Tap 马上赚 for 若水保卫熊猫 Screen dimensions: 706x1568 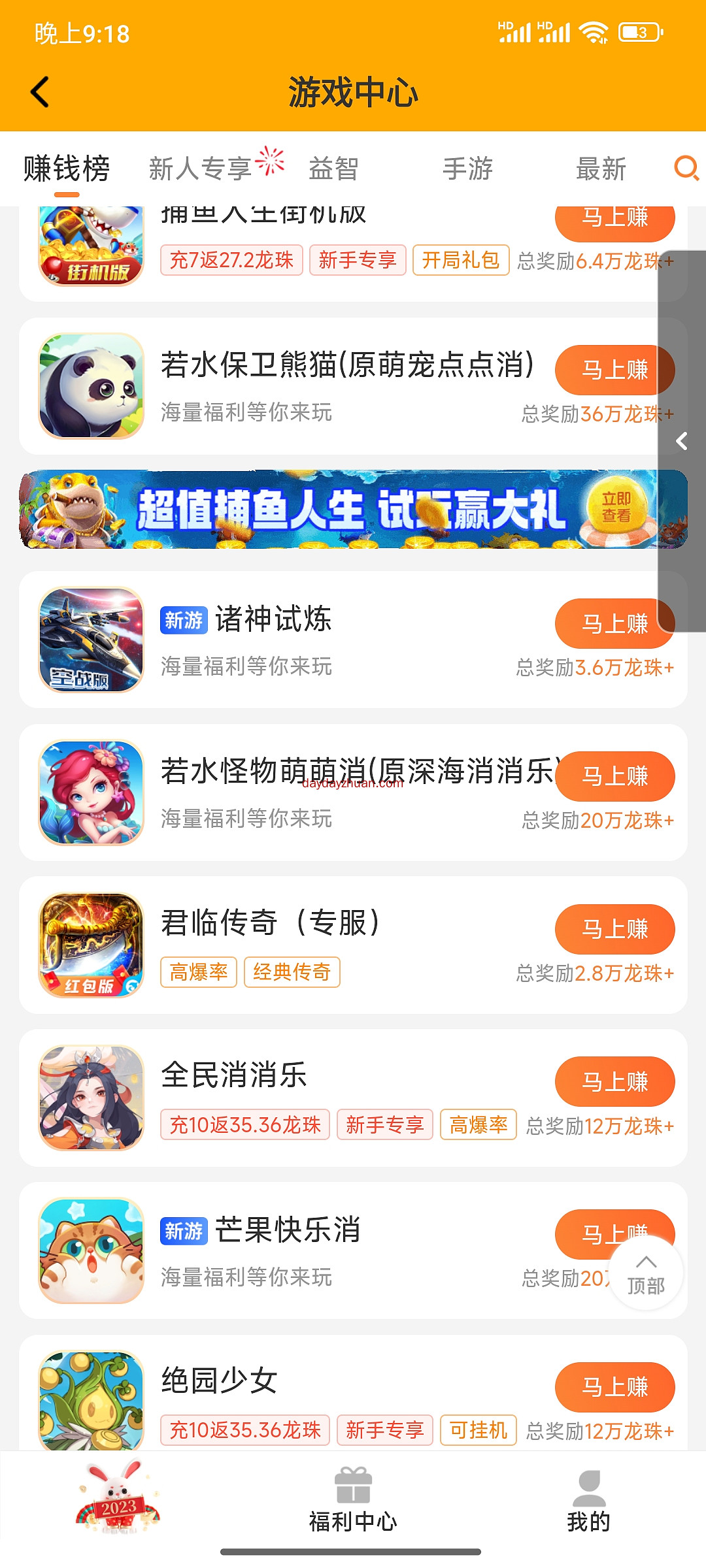click(x=605, y=370)
